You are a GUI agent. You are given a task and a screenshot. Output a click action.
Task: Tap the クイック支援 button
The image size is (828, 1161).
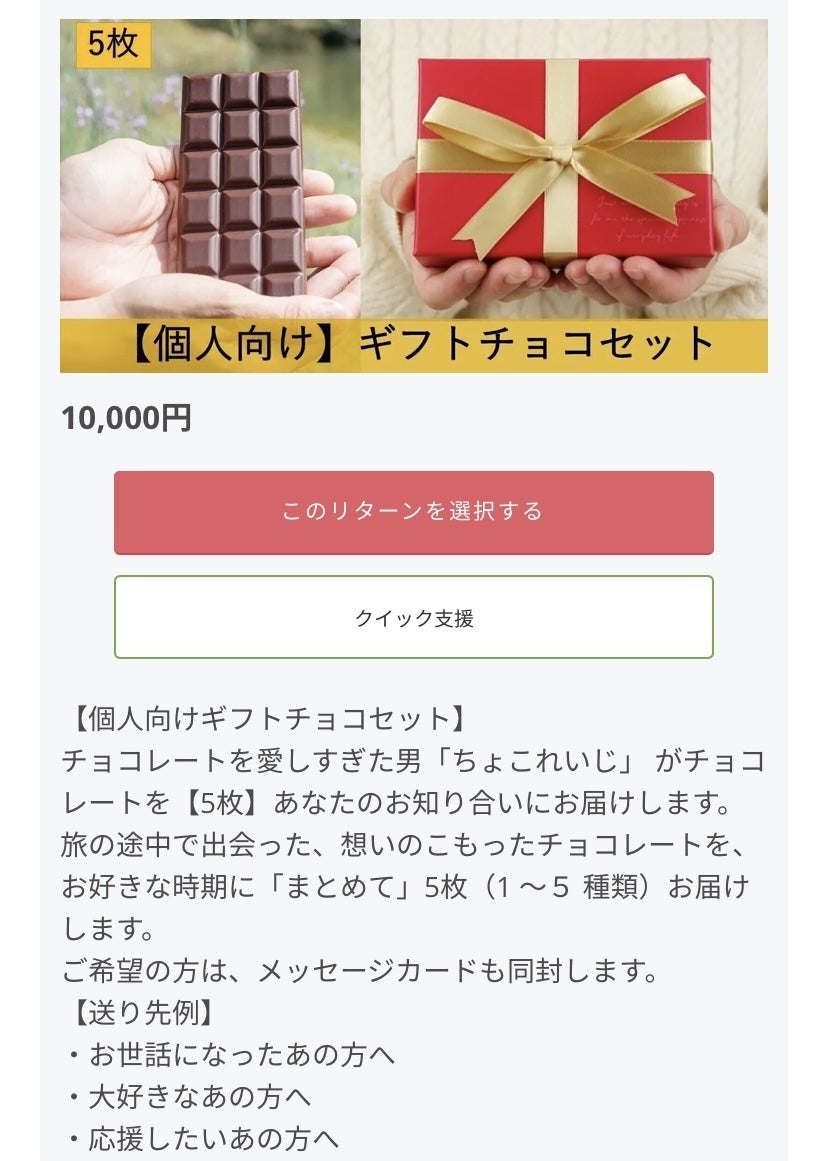[413, 617]
